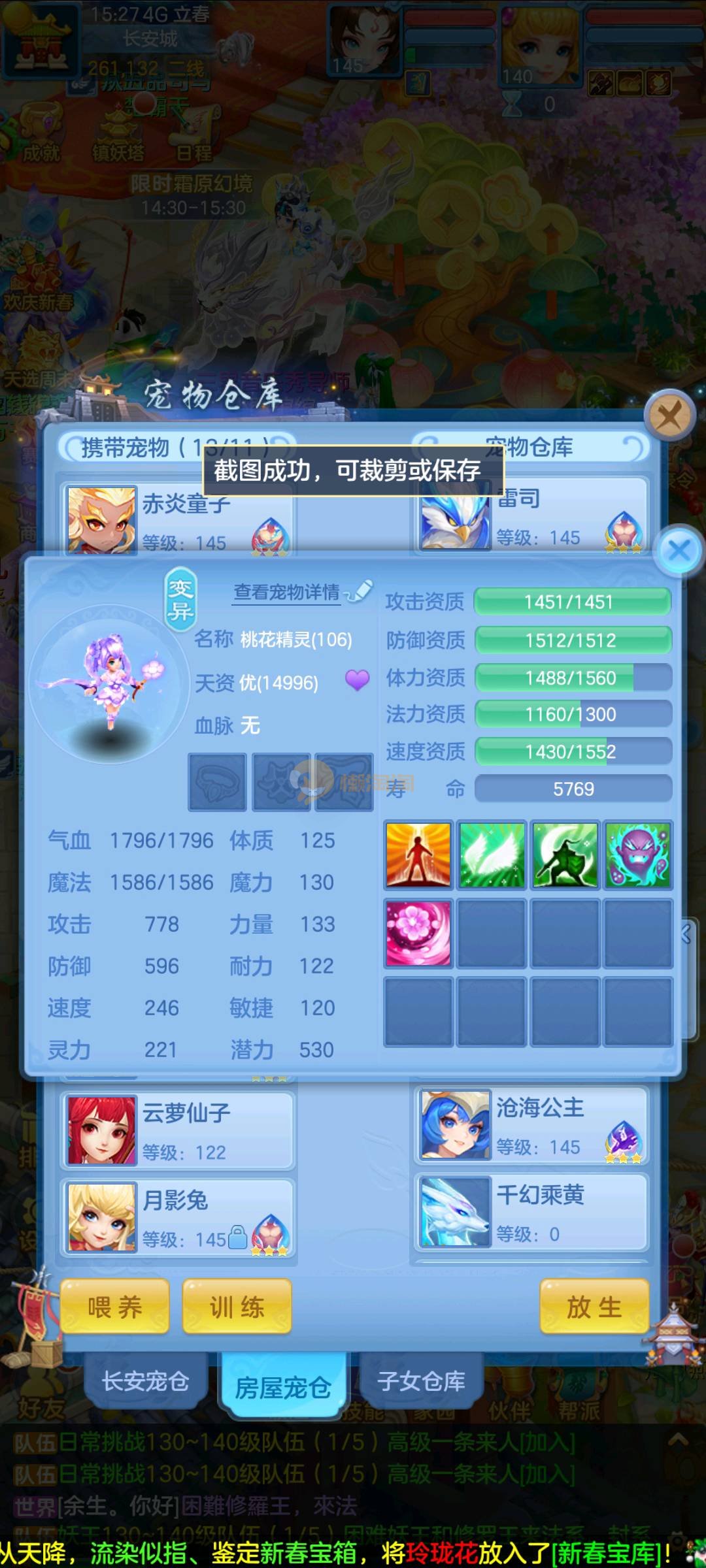This screenshot has width=706, height=1568.
Task: View the pink flower swirl skill
Action: pos(418,933)
